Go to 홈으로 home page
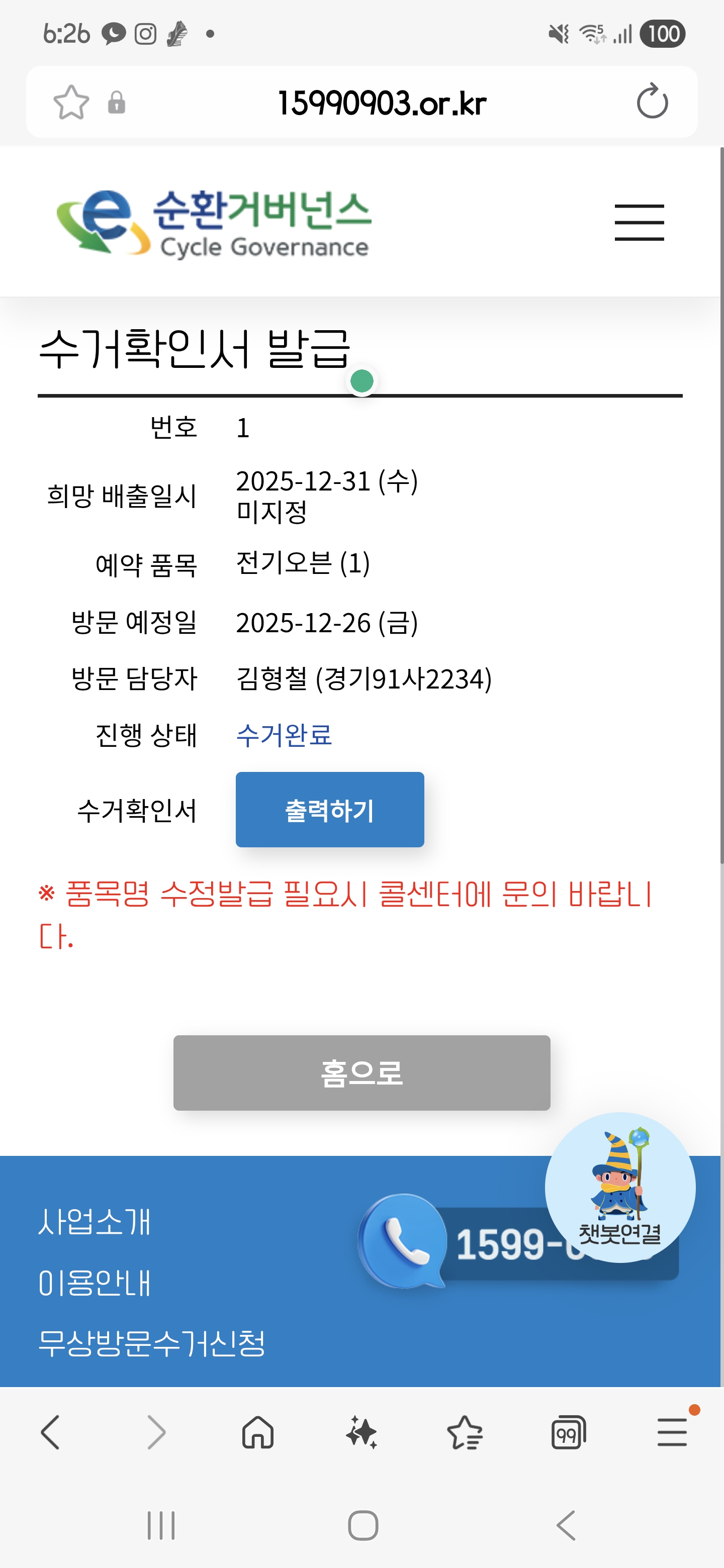 [361, 1072]
